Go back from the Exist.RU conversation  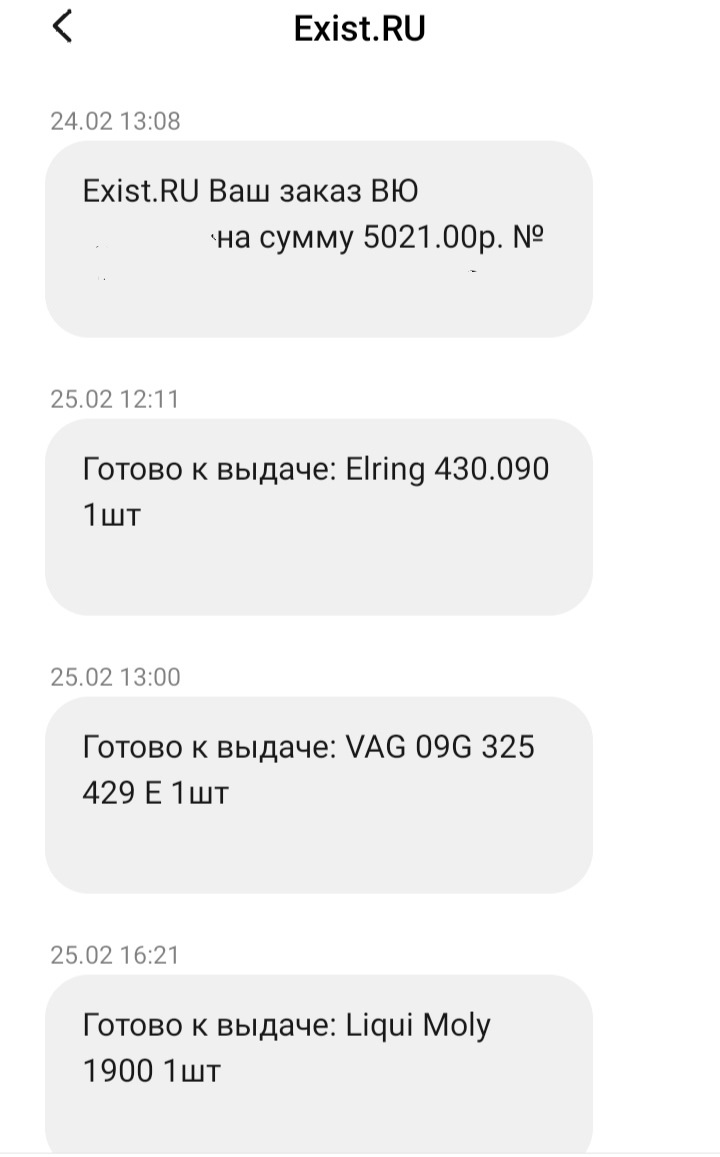(62, 27)
